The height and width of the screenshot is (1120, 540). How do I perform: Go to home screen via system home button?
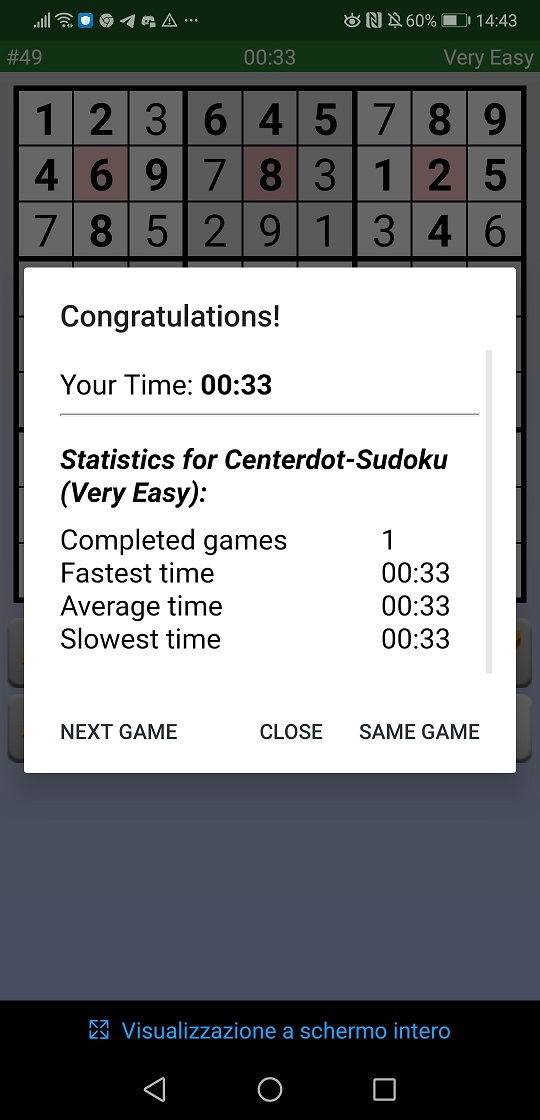tap(270, 1089)
